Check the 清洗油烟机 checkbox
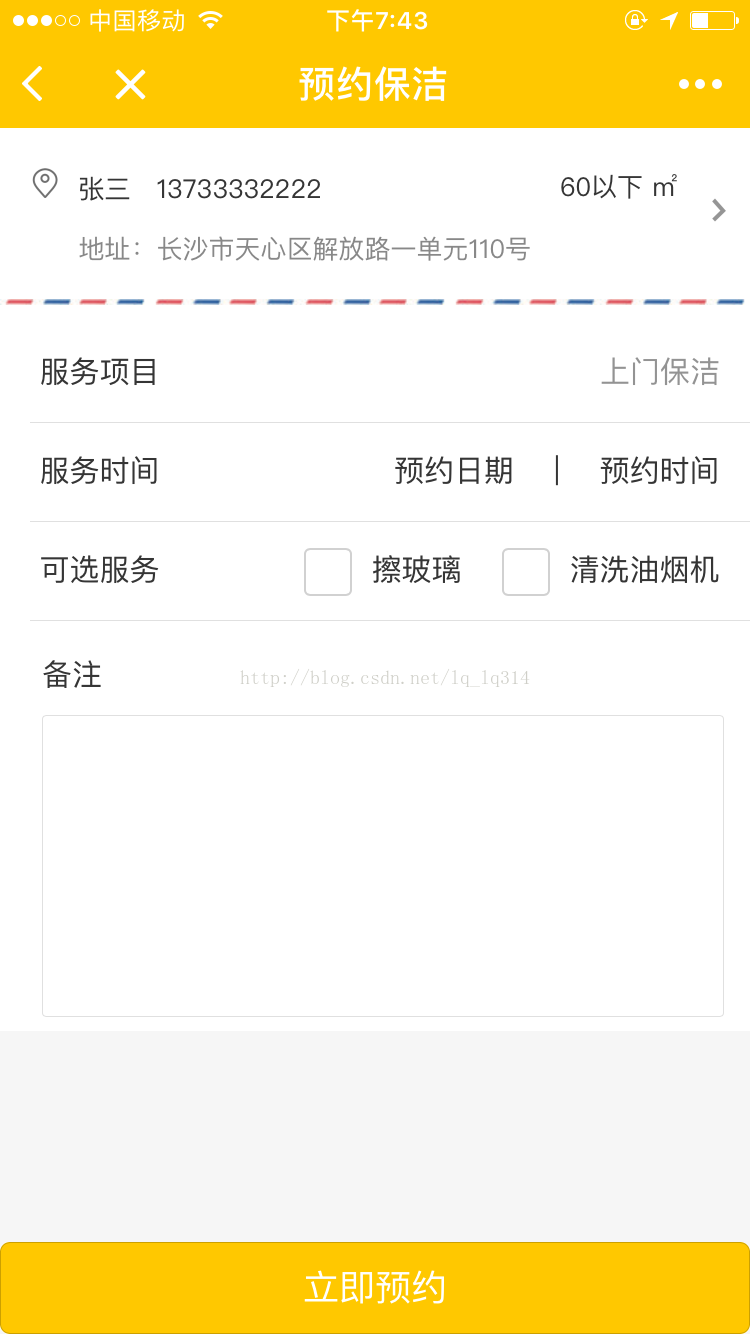 526,572
